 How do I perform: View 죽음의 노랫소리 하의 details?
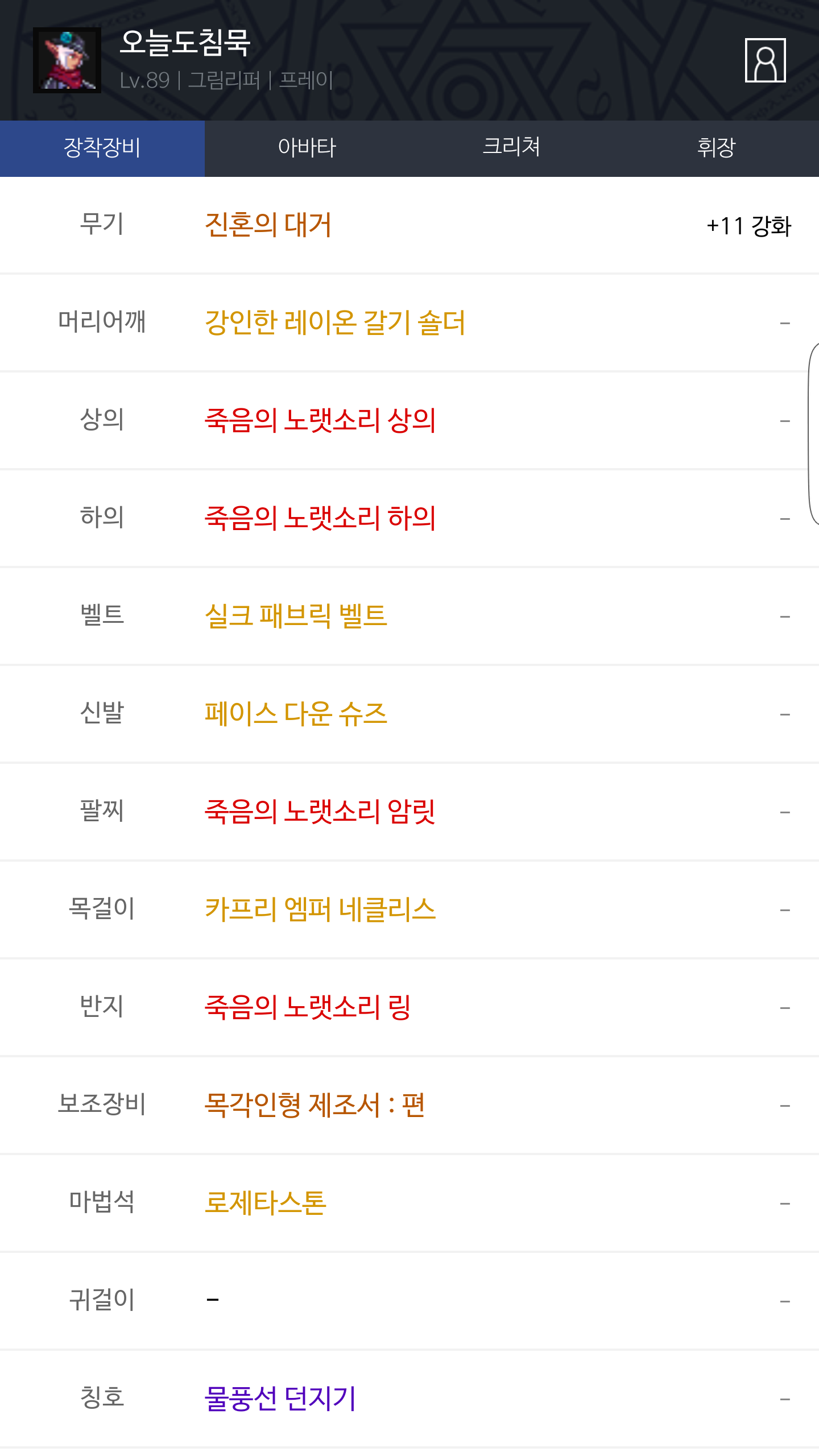coord(320,518)
